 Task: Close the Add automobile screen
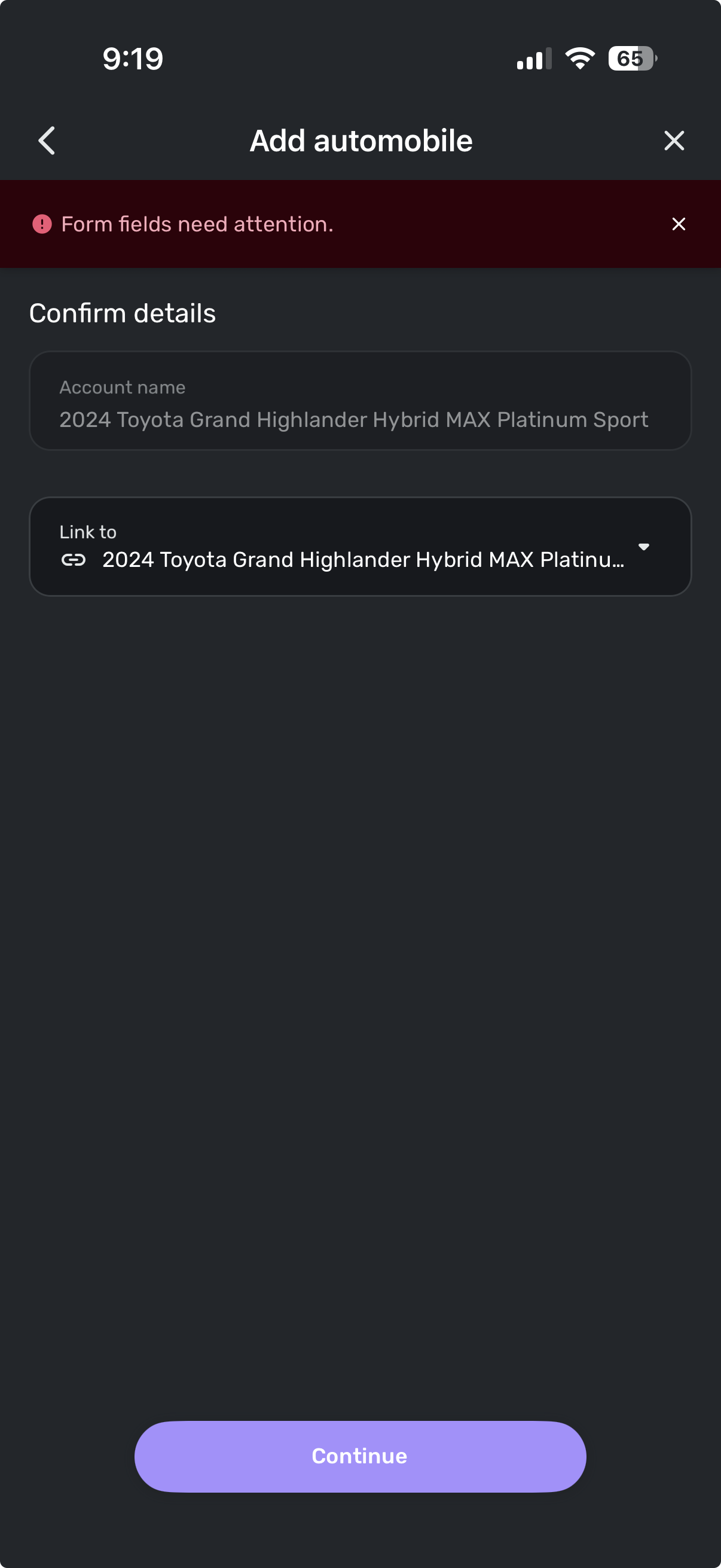point(674,141)
